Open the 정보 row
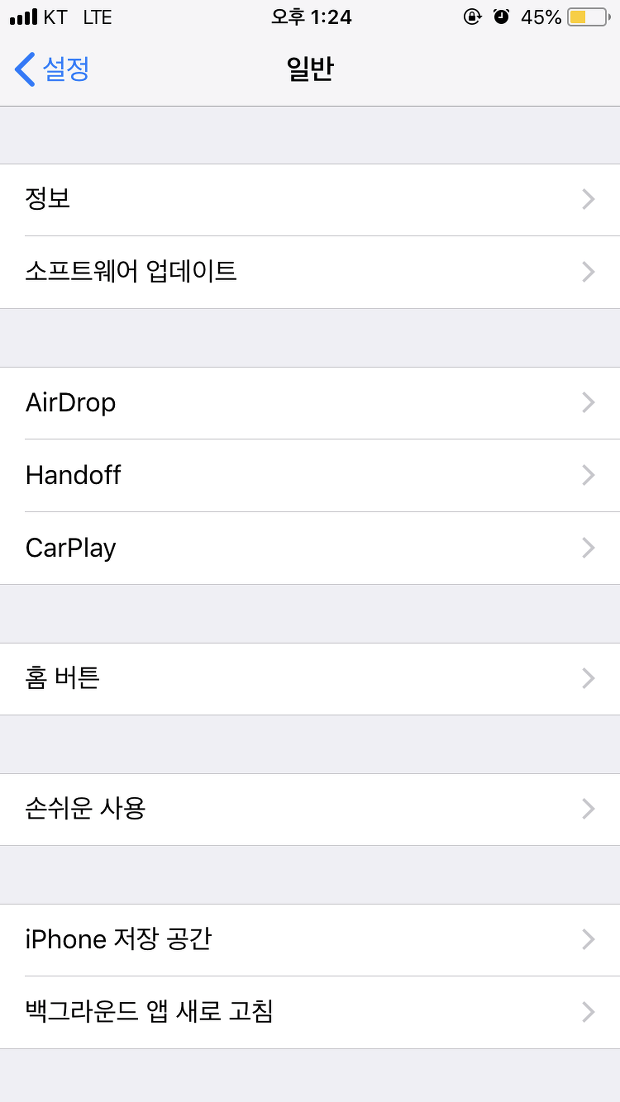620x1102 pixels. (x=310, y=200)
